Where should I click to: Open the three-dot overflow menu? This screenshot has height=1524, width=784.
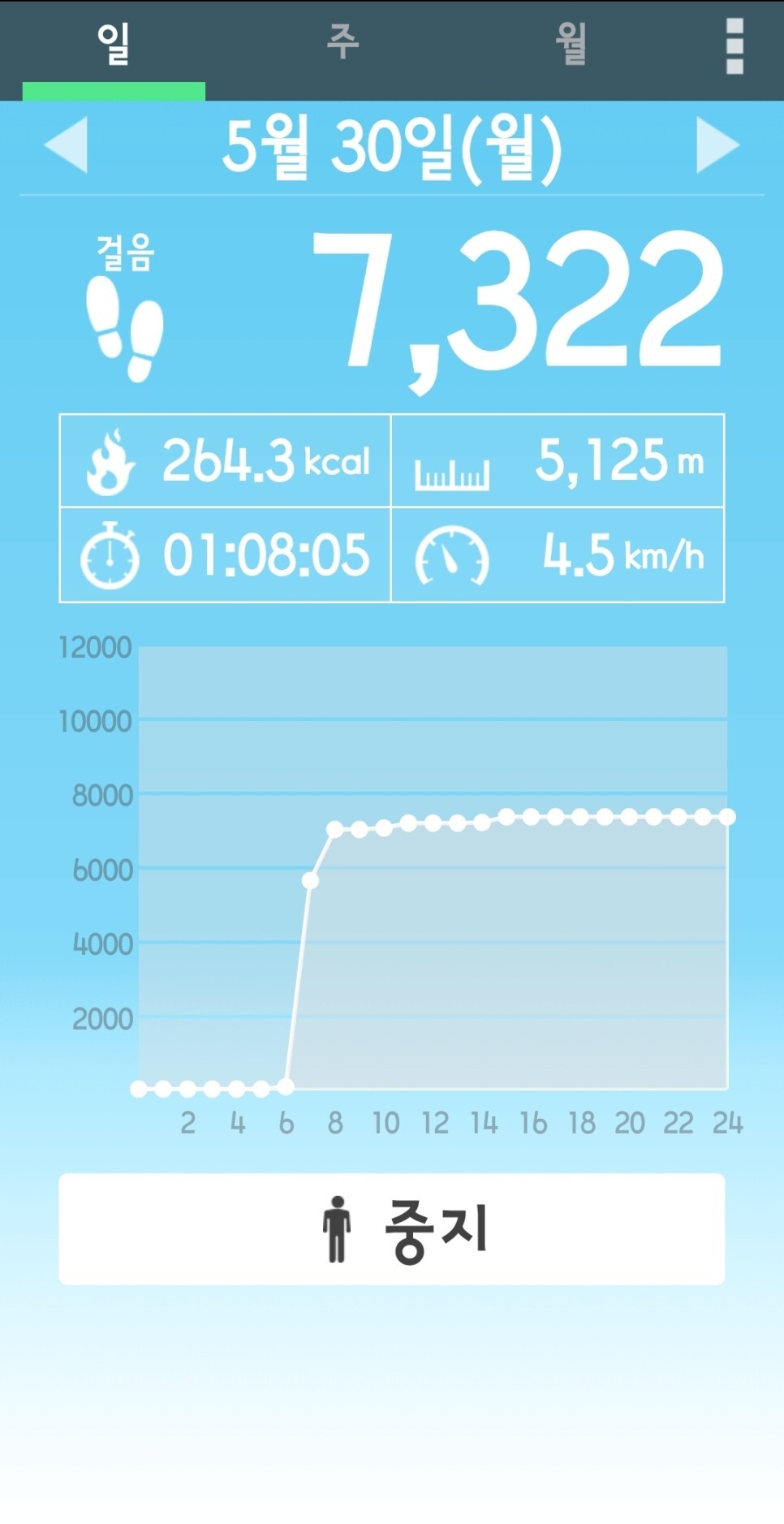pos(734,46)
